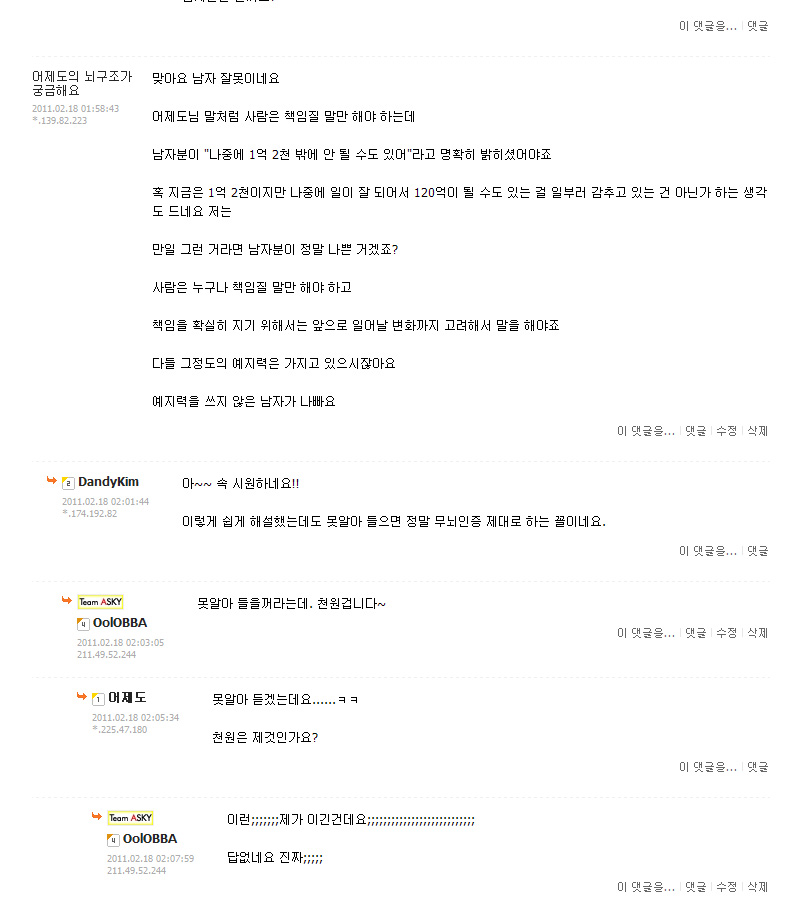Open '이 댓글을...' on OolOBBA's '답없네요 진짜' comment
The height and width of the screenshot is (905, 798).
(x=645, y=887)
